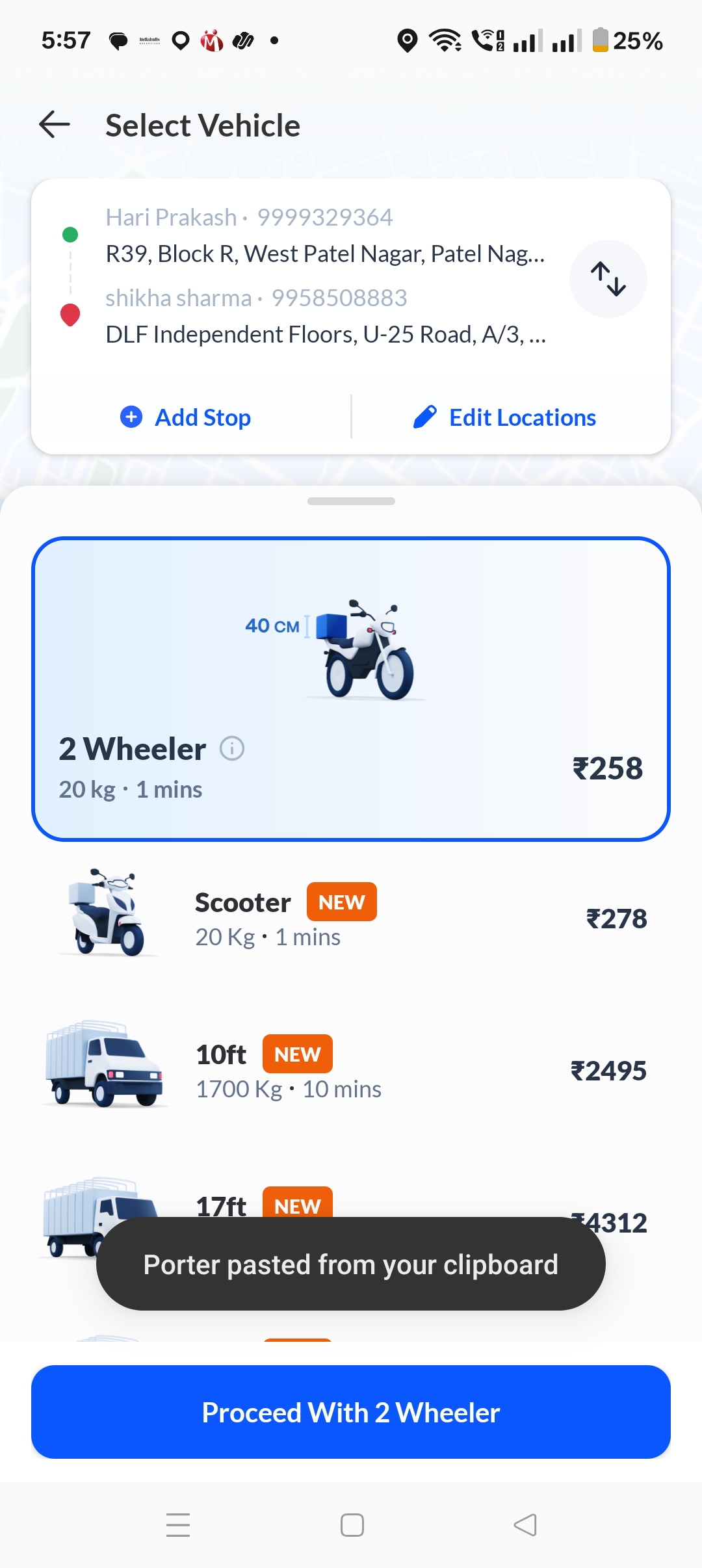The width and height of the screenshot is (702, 1568).
Task: Open the pickup address R39, Block R
Action: tap(325, 254)
